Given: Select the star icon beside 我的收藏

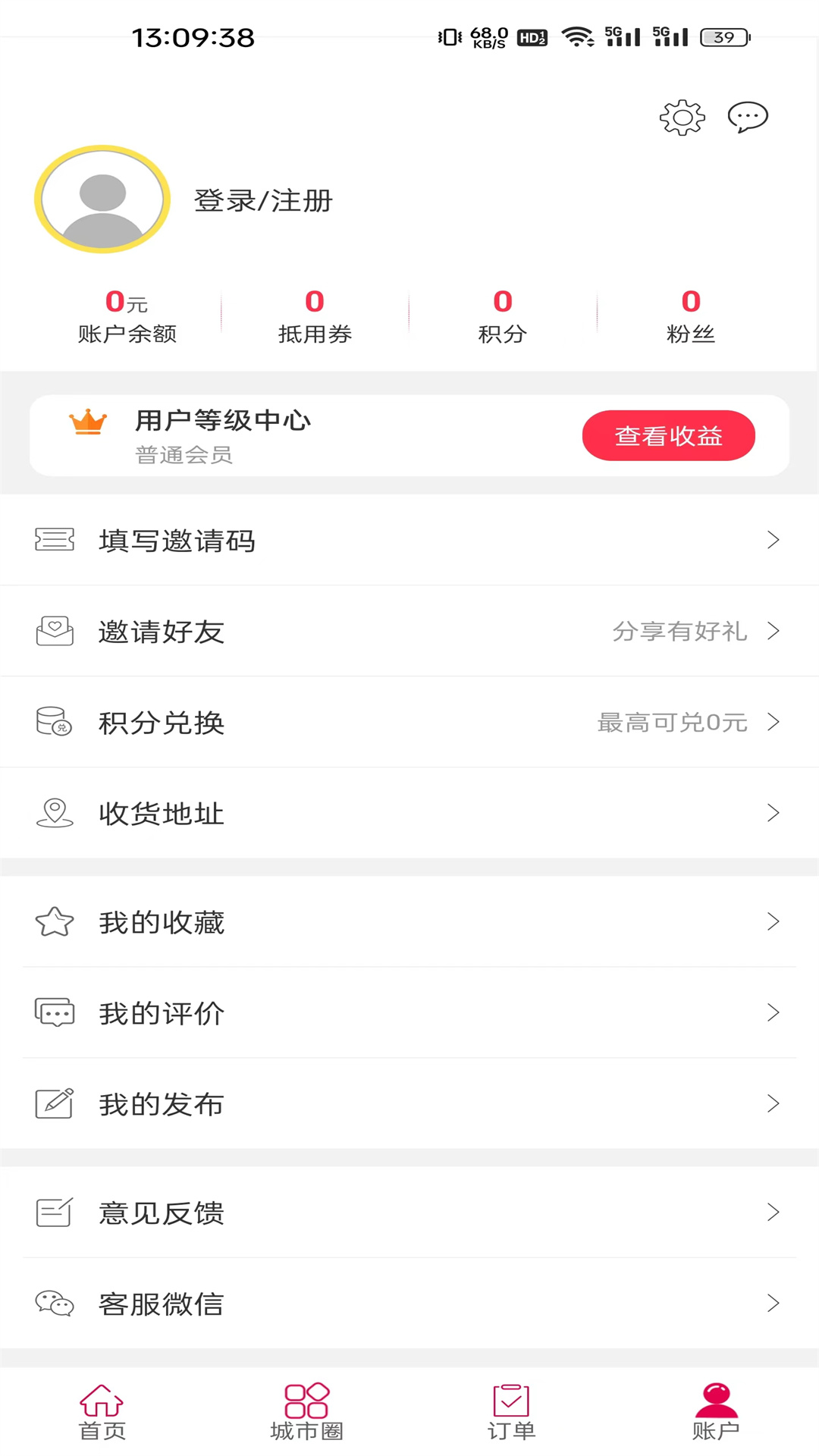Looking at the screenshot, I should click(x=53, y=922).
